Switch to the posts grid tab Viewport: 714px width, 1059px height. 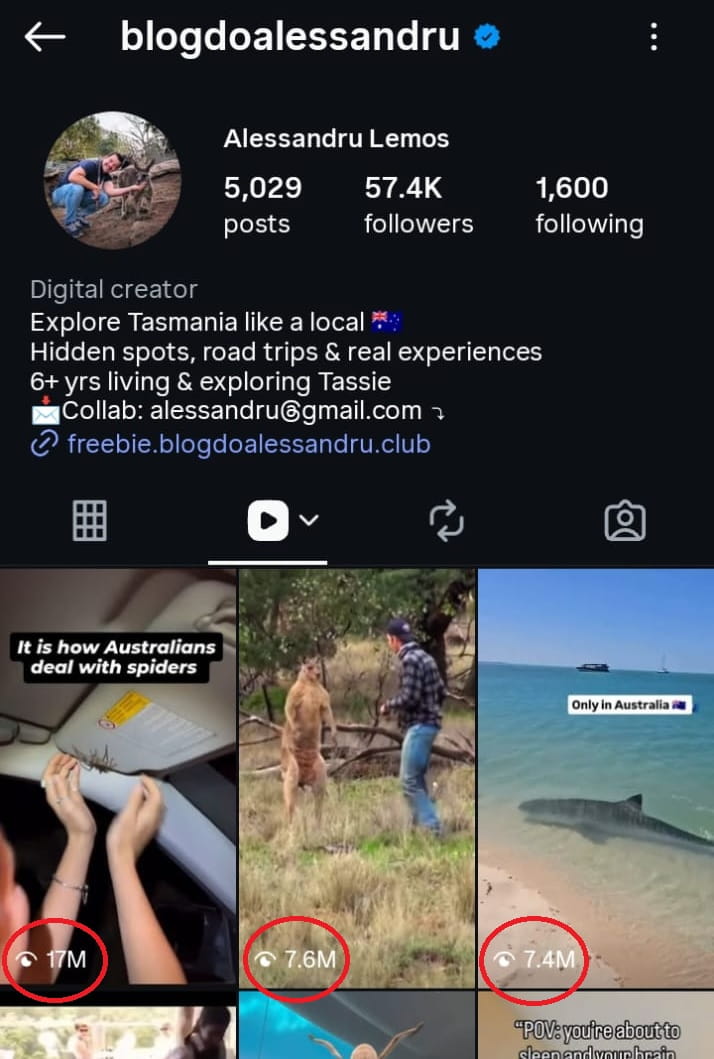coord(90,521)
